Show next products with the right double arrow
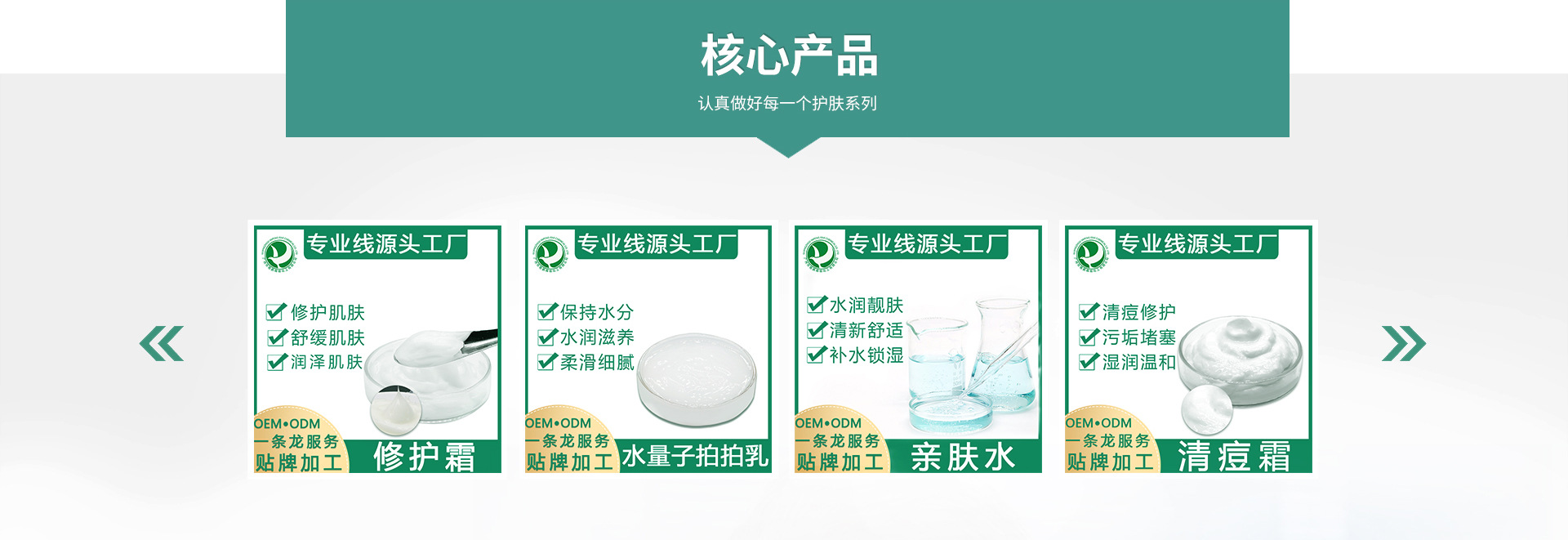 pos(1403,343)
